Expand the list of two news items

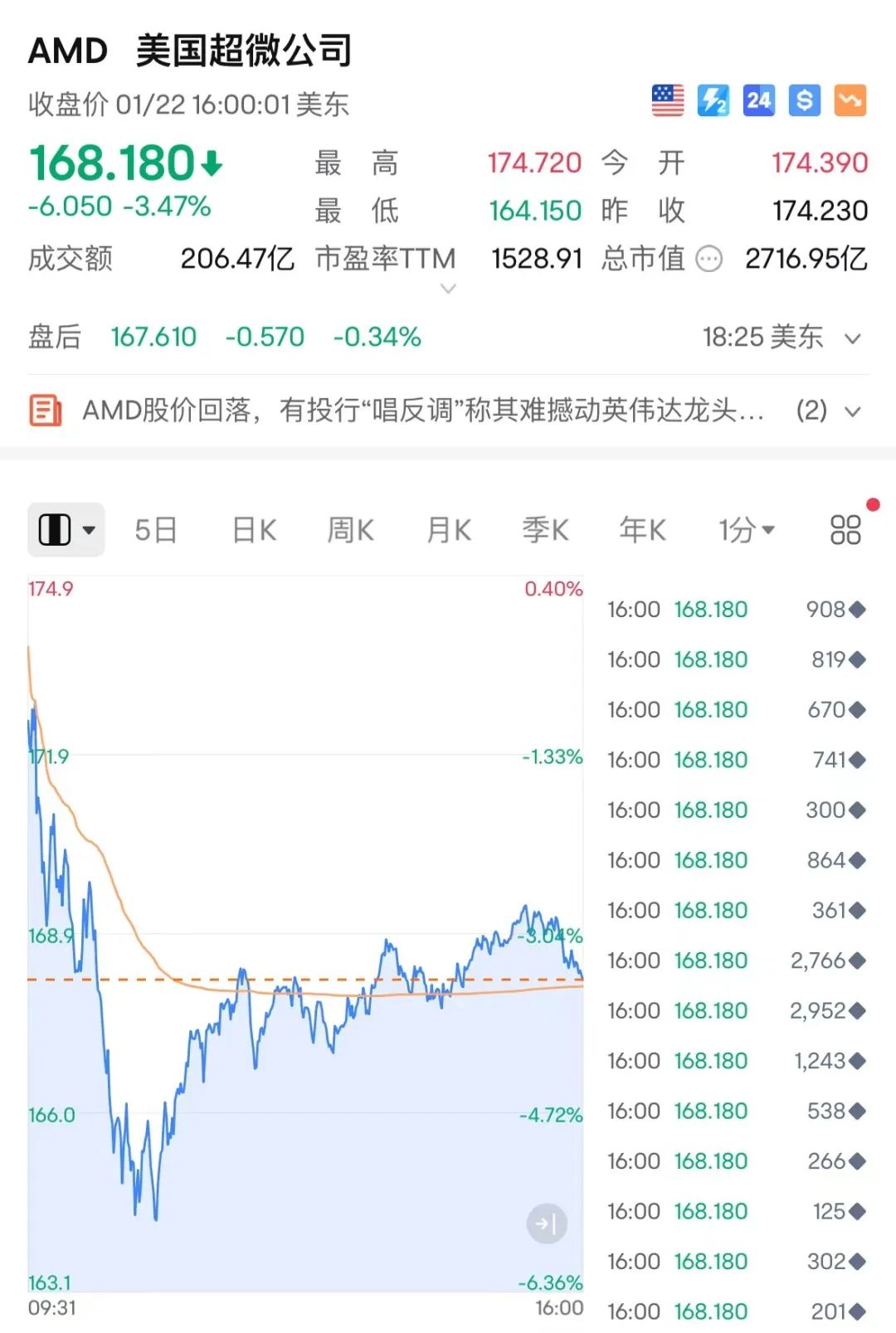point(852,411)
